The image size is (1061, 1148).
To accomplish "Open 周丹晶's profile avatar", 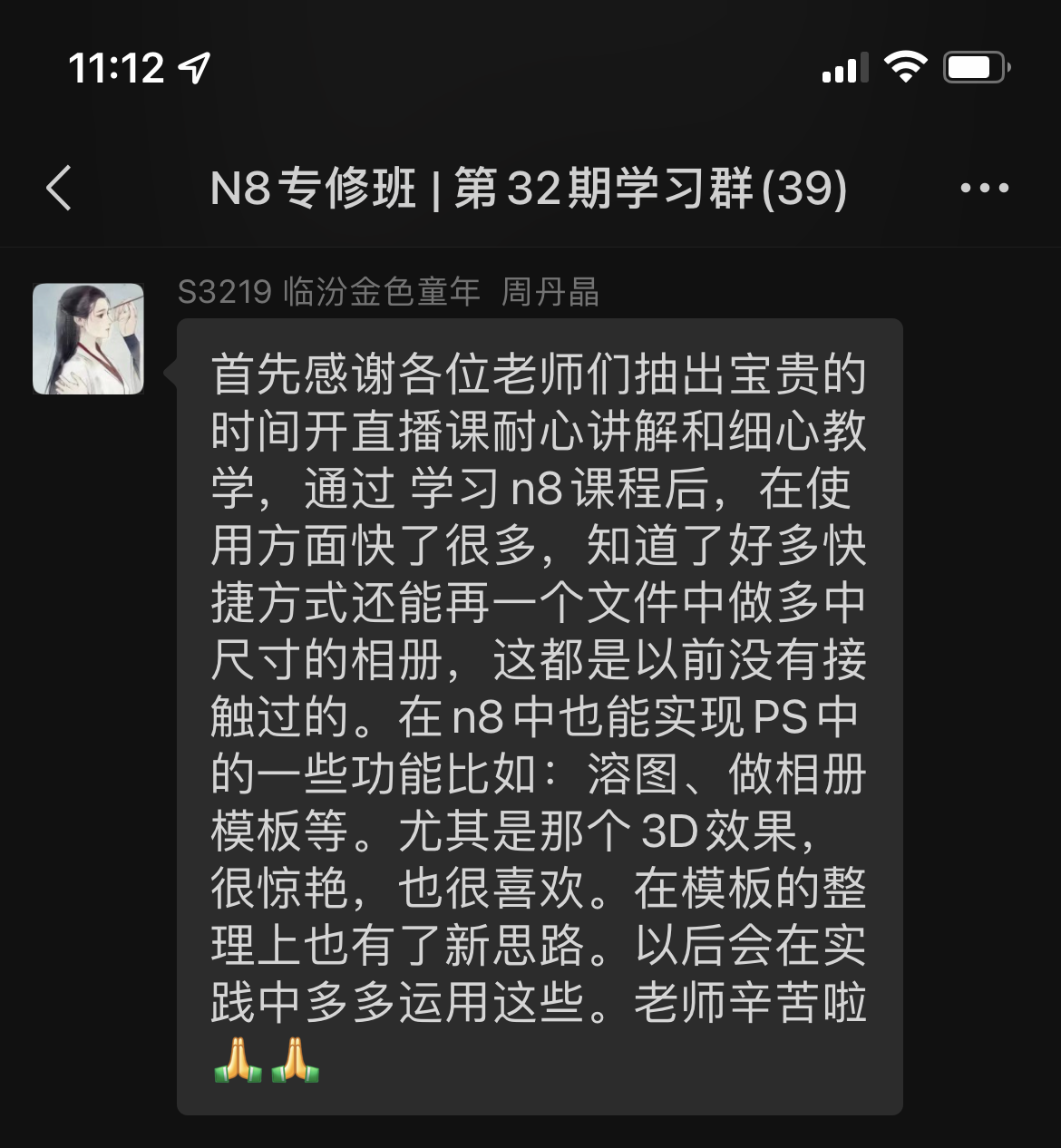I will 88,338.
